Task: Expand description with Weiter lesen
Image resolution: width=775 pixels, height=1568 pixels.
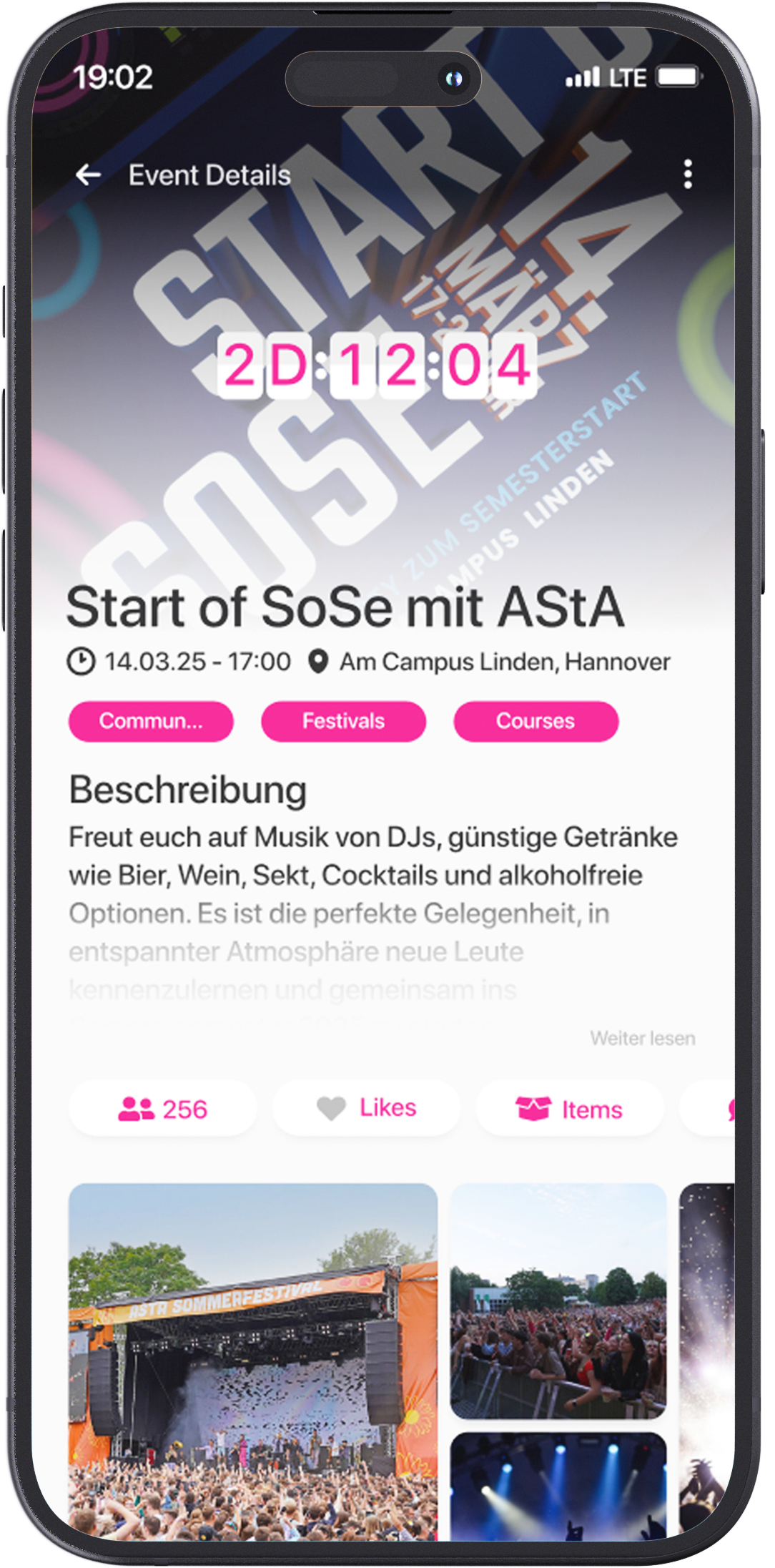Action: [x=642, y=1038]
